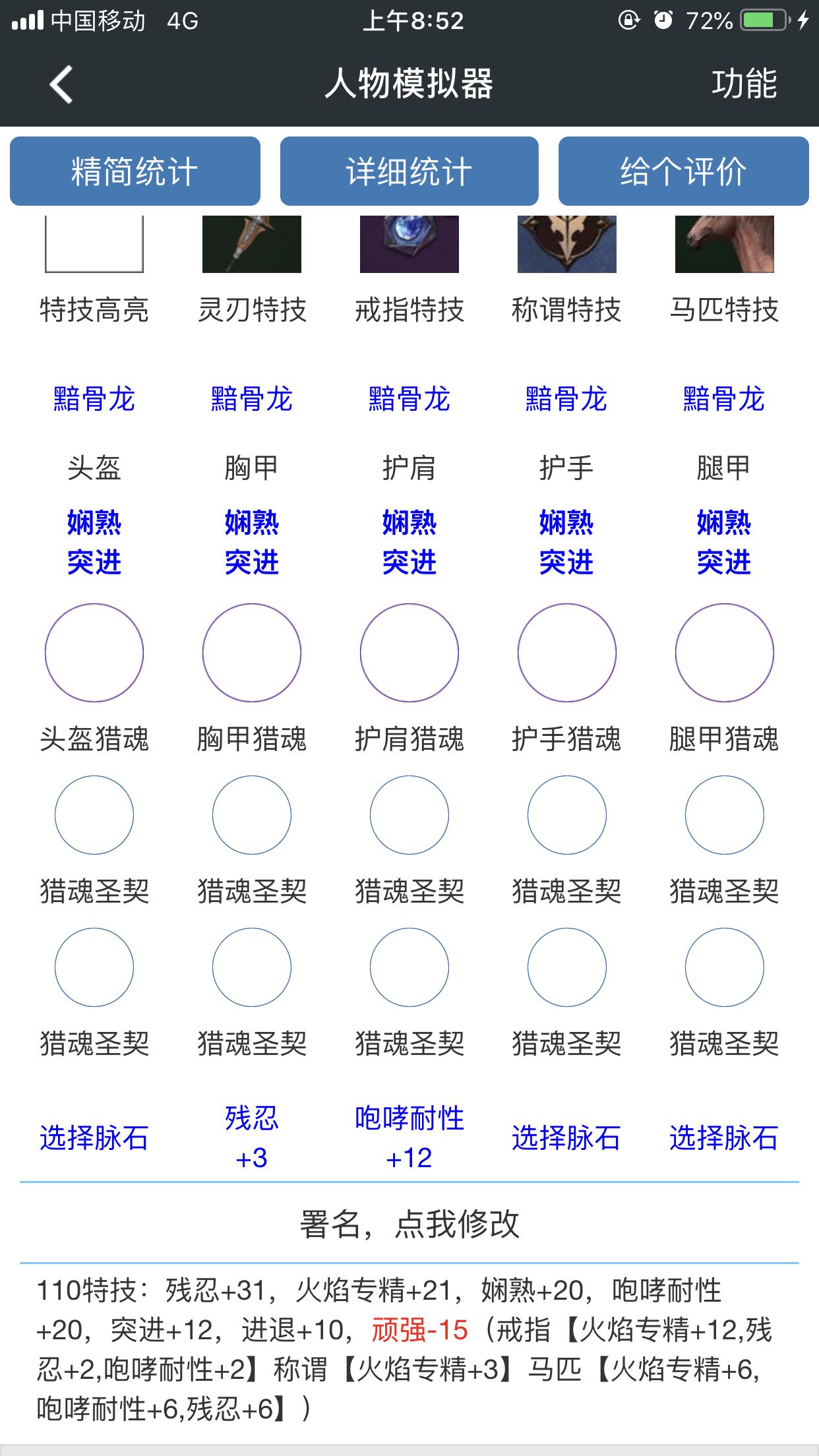Change the 黯骨龙 set above 腿甲
This screenshot has width=819, height=1456.
[724, 400]
